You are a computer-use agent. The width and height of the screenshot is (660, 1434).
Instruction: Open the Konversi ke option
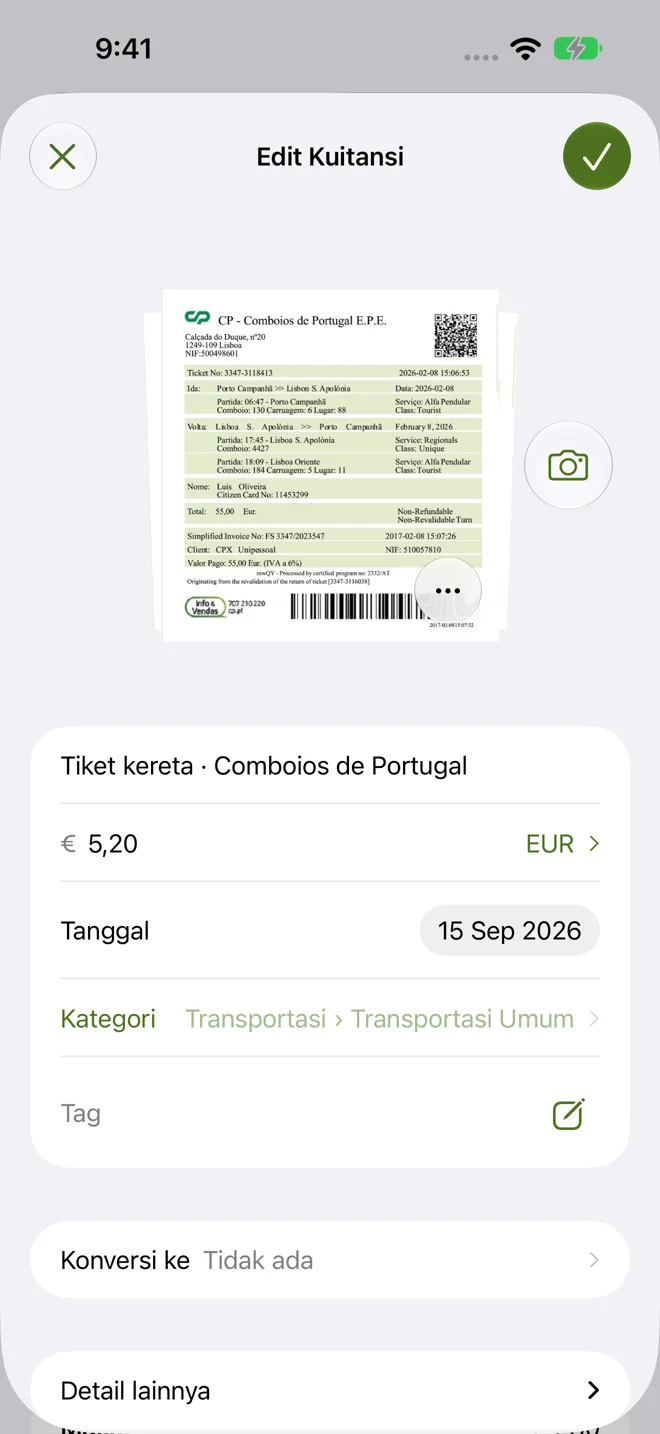(x=330, y=1260)
